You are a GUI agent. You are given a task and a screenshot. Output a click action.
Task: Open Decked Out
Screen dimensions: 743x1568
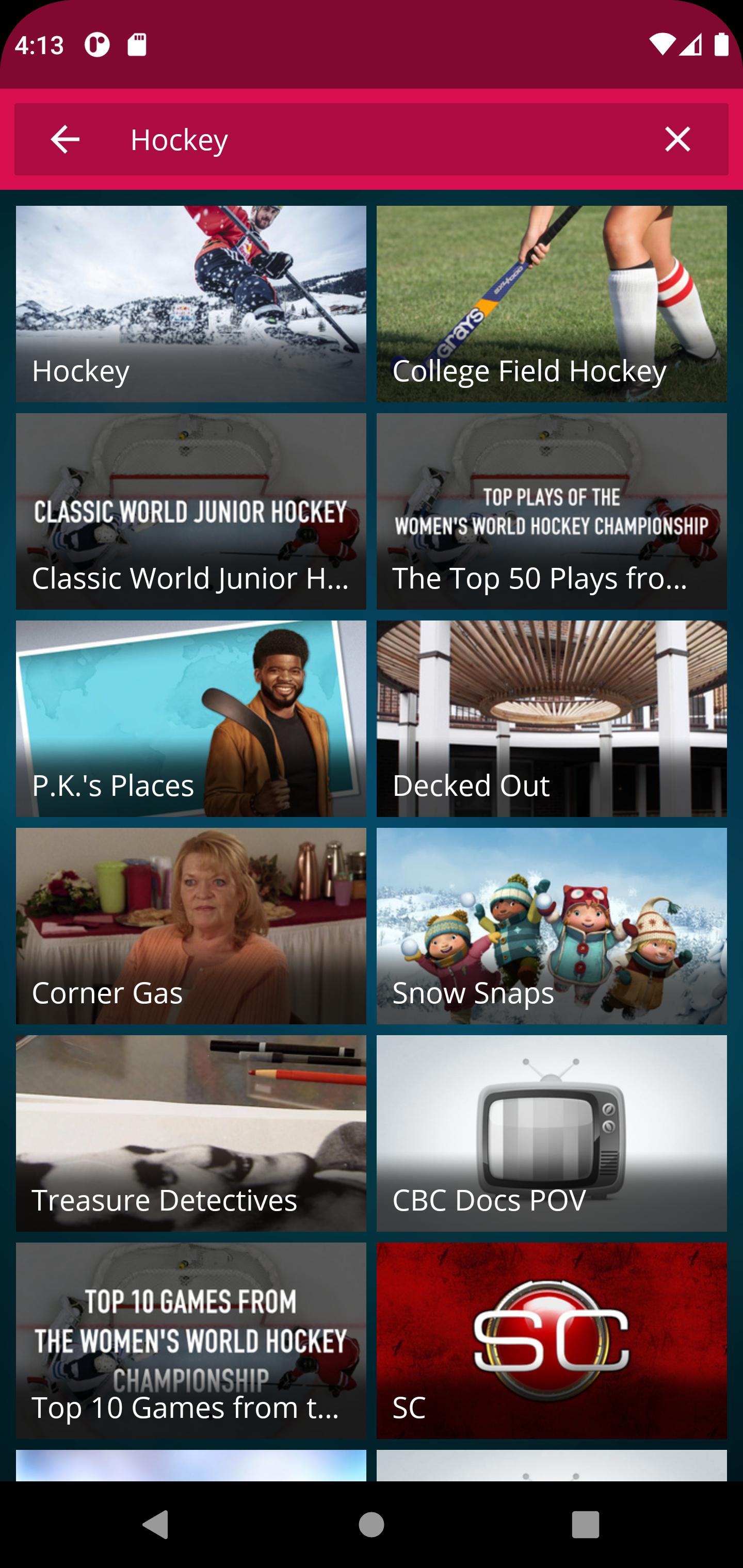552,719
